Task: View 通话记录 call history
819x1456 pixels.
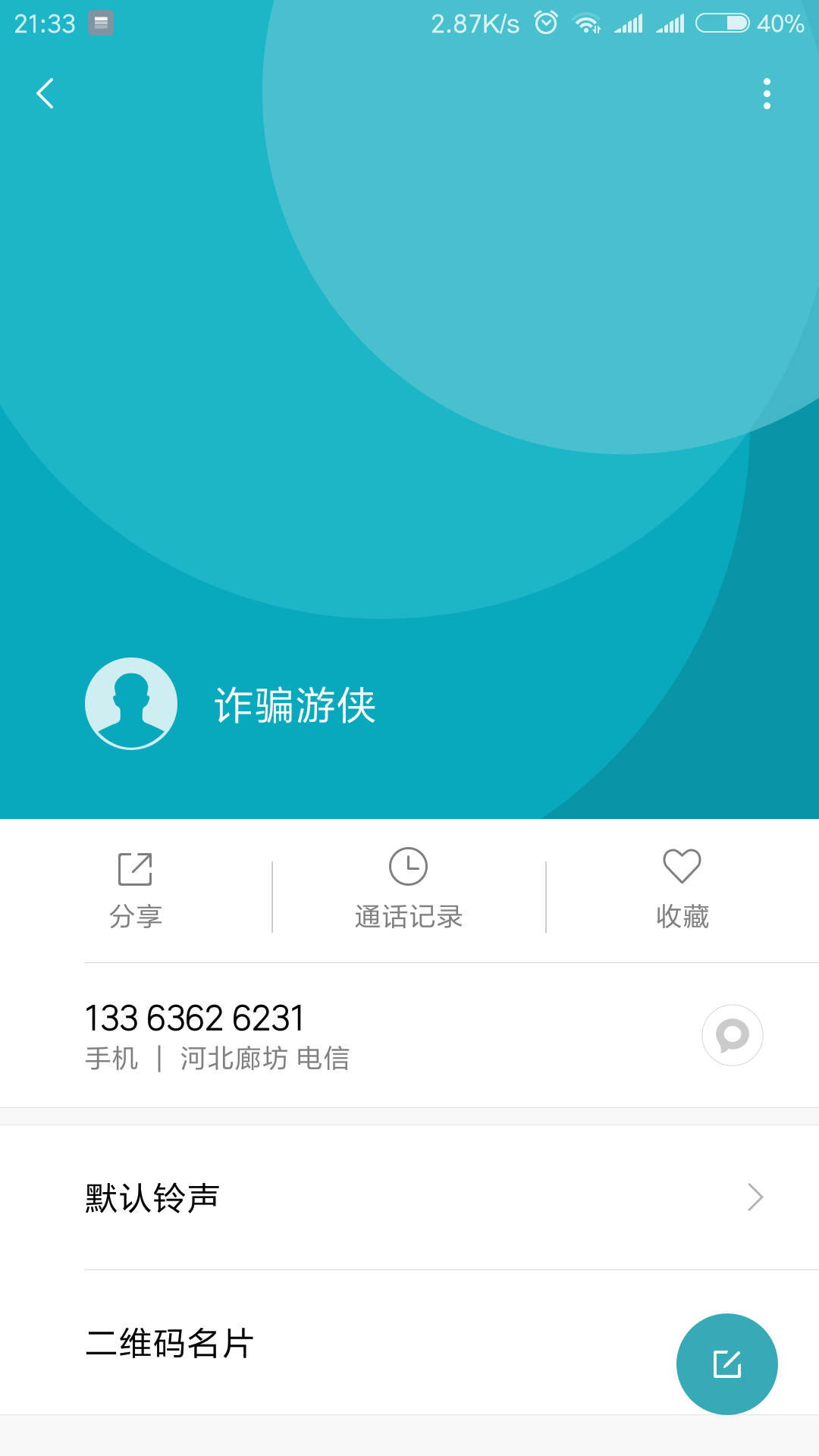Action: (409, 889)
